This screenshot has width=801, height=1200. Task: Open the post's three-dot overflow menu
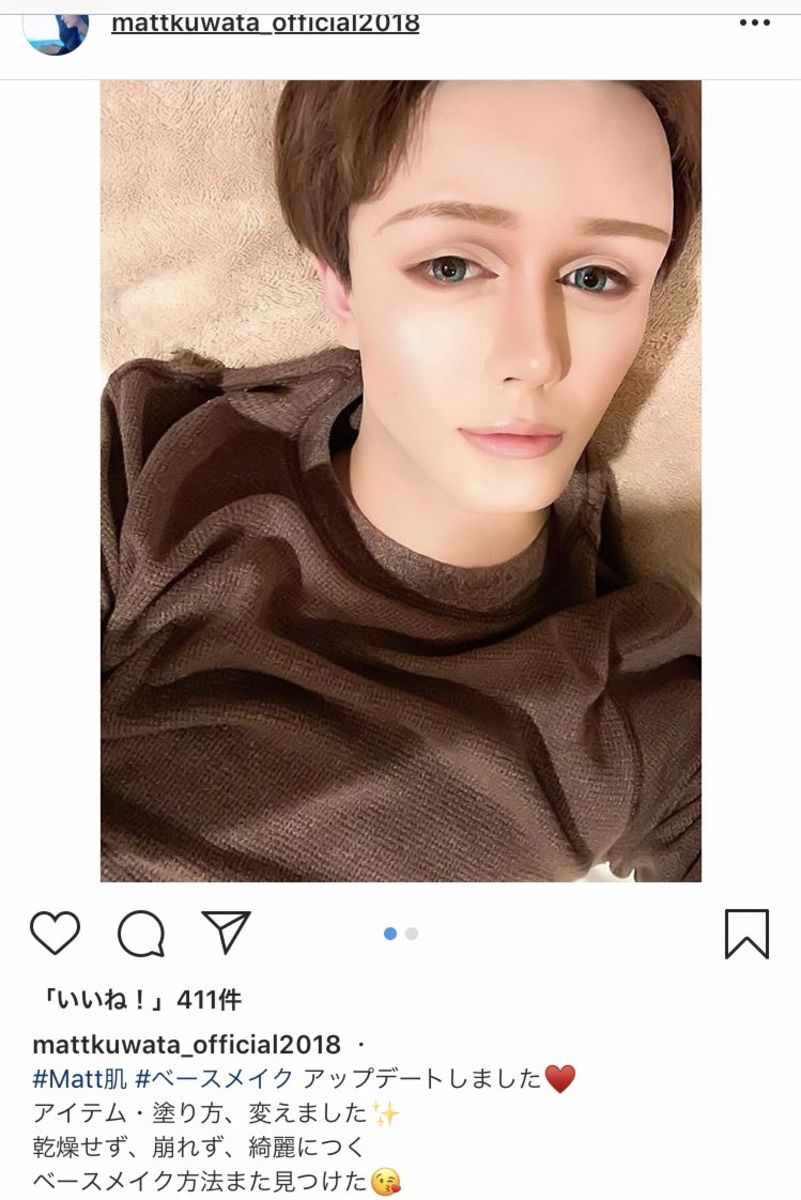755,23
